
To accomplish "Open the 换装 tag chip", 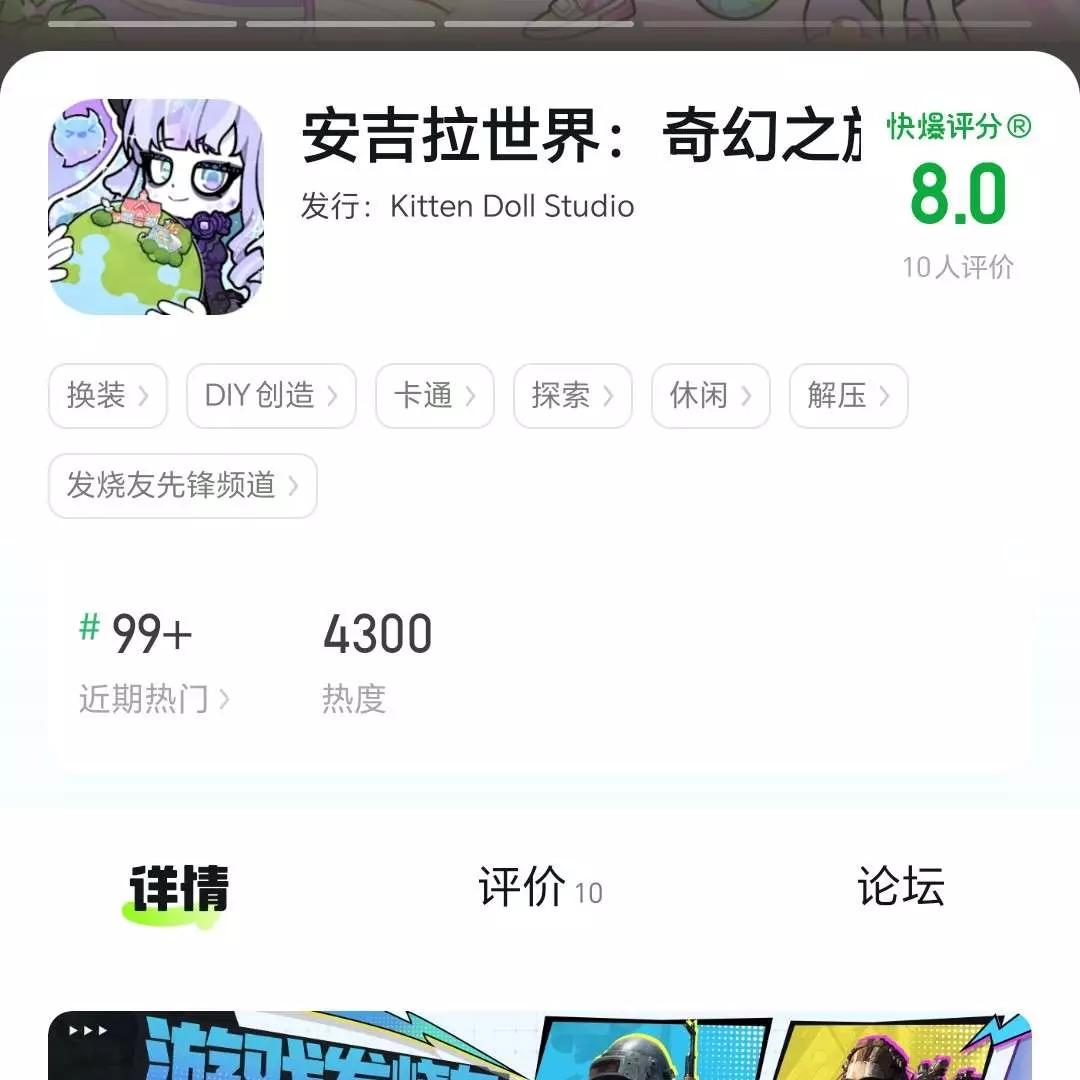I will [107, 396].
